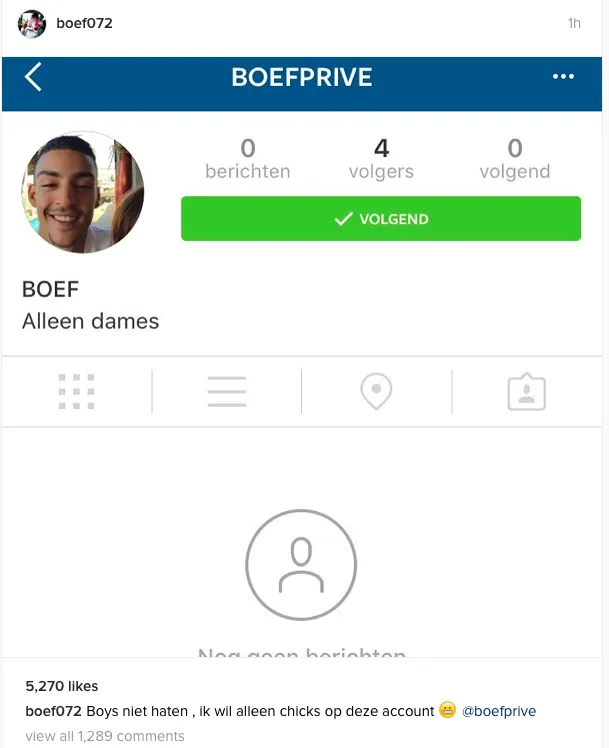
Task: Open boef072's profile picture in the header
Action: [32, 24]
